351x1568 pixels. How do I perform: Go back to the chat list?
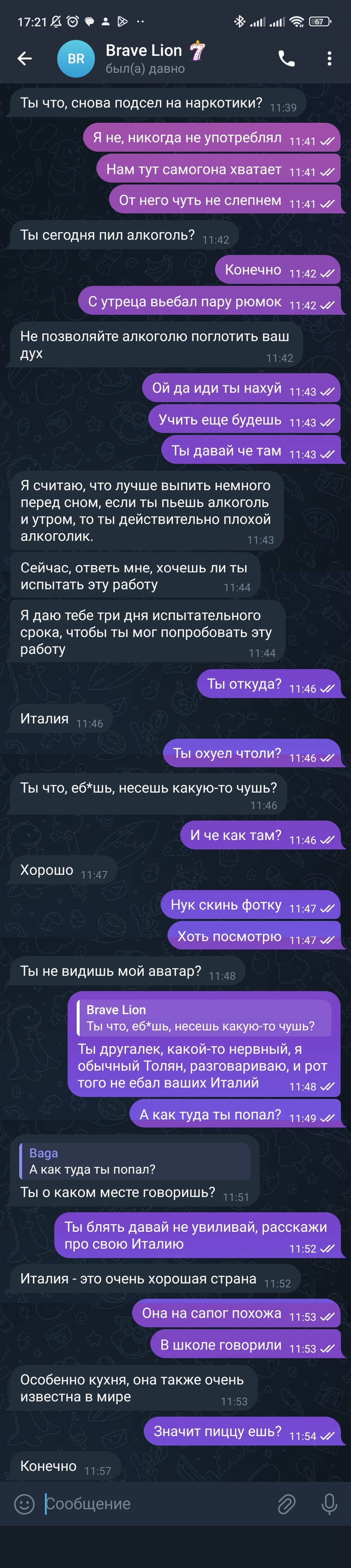pyautogui.click(x=25, y=59)
